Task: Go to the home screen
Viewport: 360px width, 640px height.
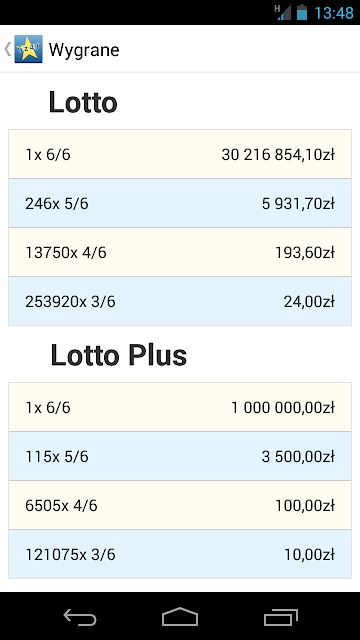Action: pos(180,616)
